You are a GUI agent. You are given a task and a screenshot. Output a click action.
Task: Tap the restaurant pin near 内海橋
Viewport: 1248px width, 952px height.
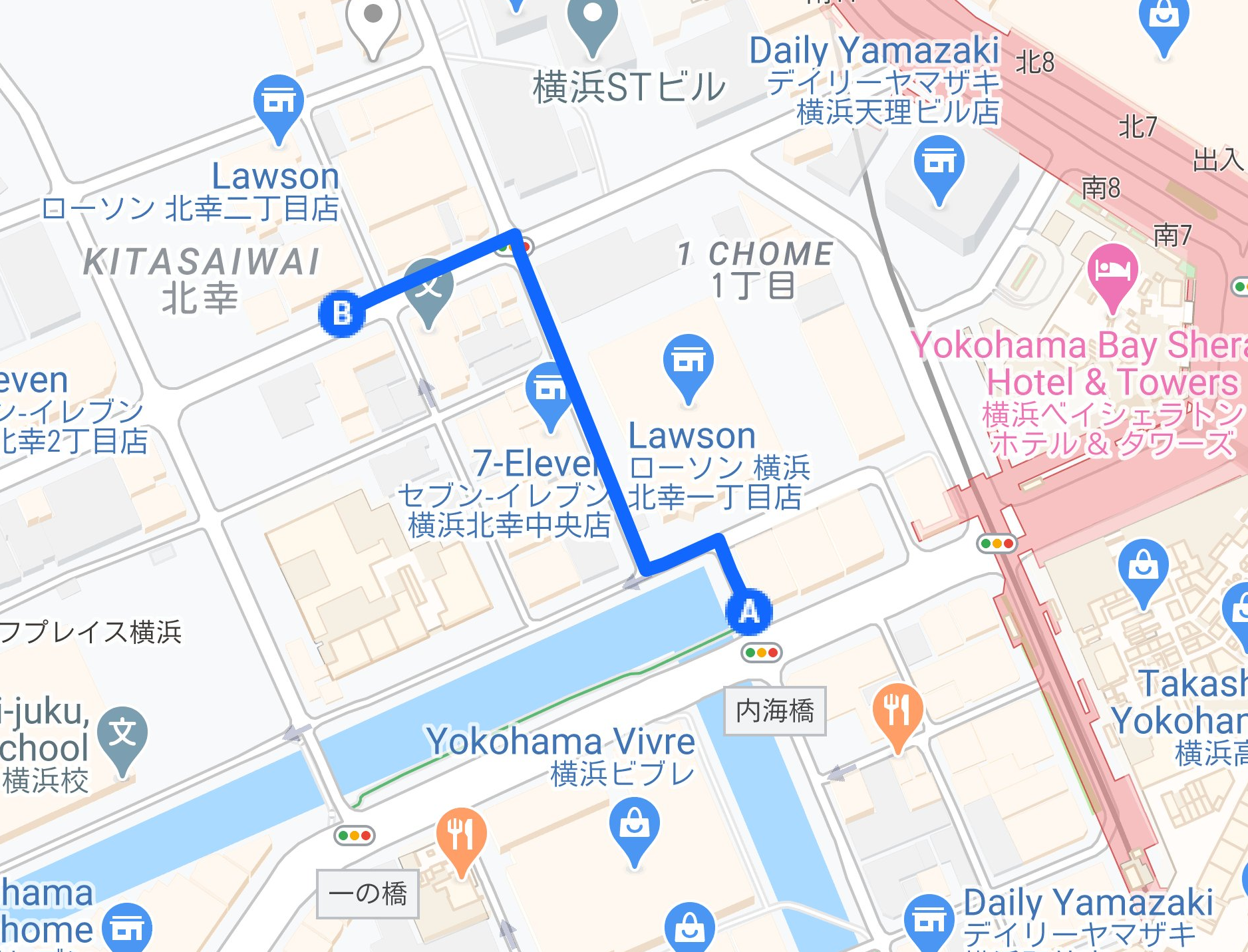point(897,712)
